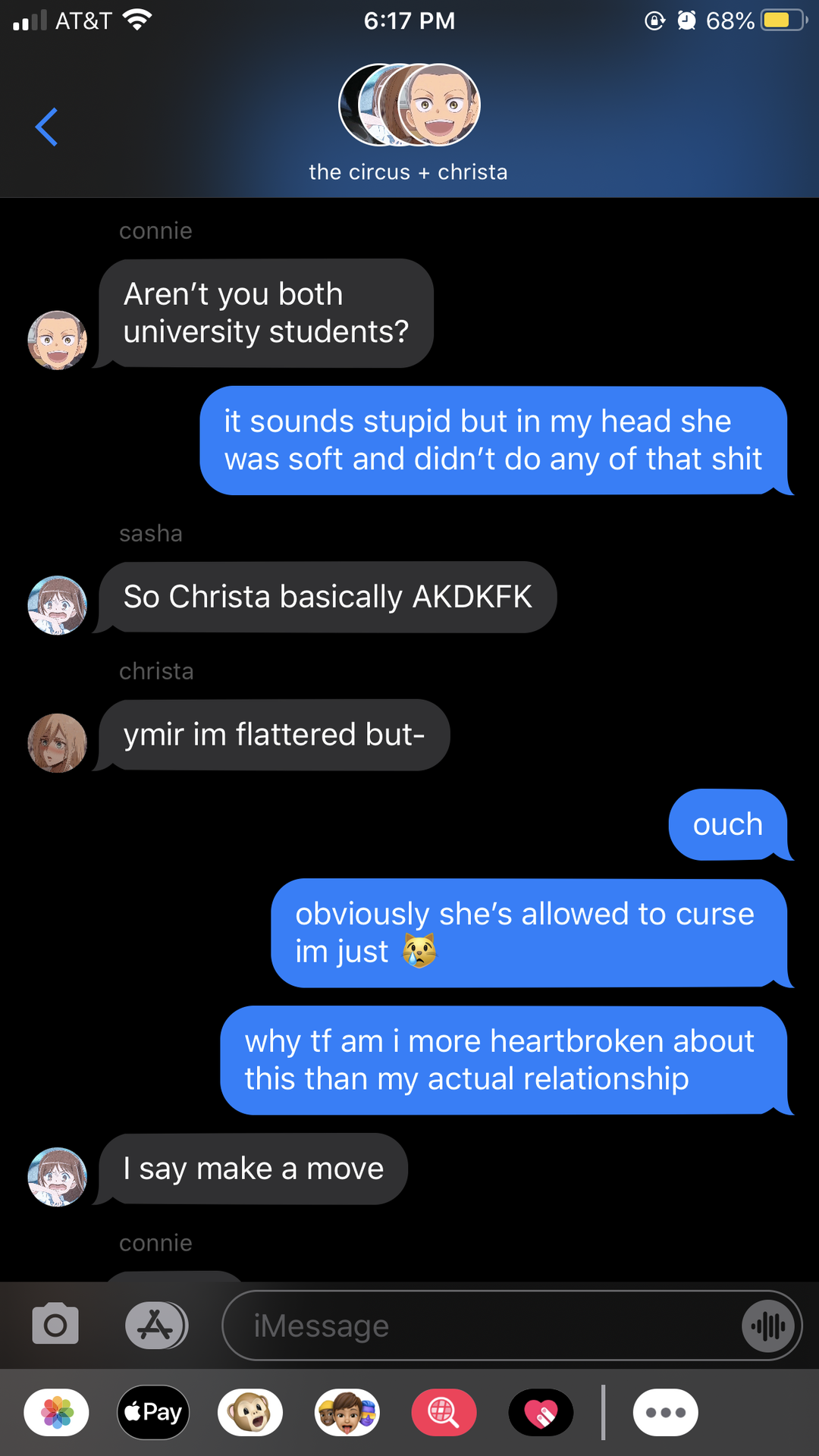This screenshot has height=1456, width=819.
Task: Record an audio message
Action: (768, 1326)
